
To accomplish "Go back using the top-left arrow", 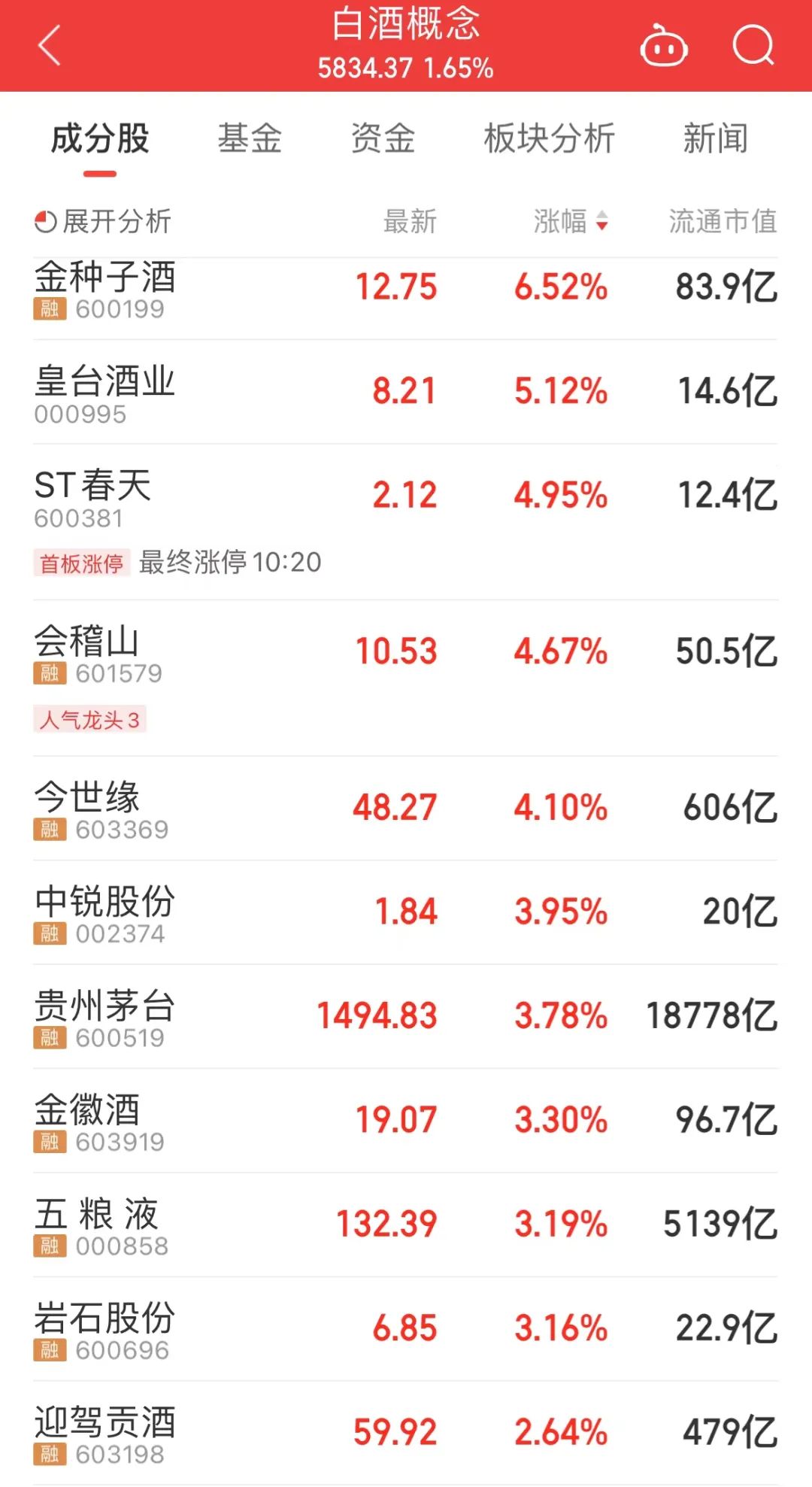I will point(50,46).
